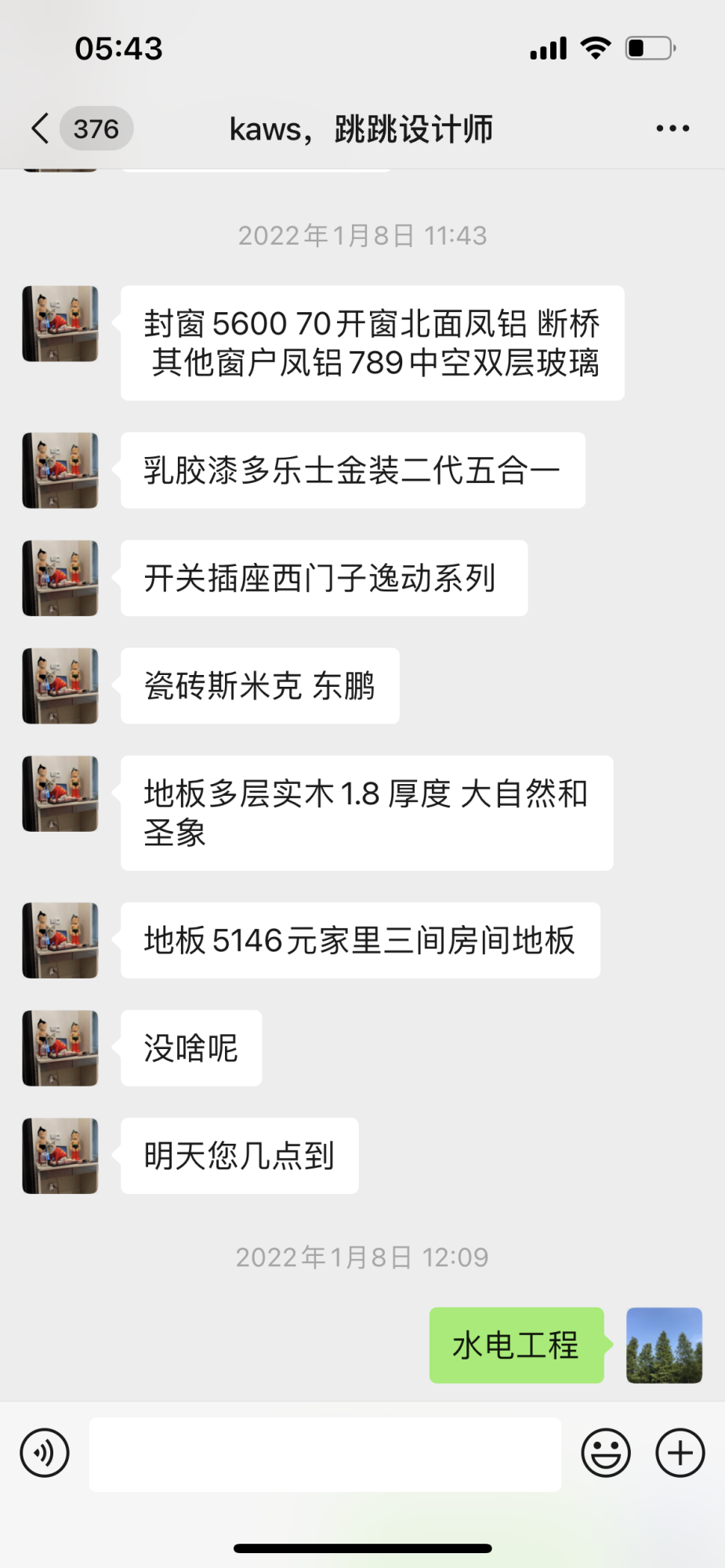725x1568 pixels.
Task: Switch to voice message input
Action: (45, 1453)
